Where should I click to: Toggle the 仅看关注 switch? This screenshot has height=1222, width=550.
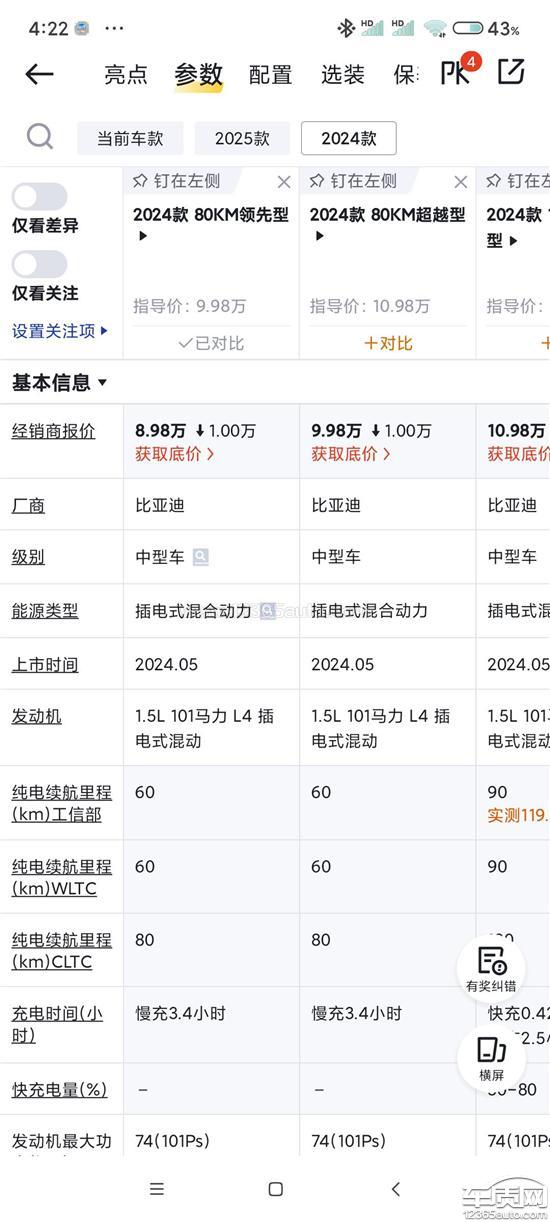[x=39, y=264]
